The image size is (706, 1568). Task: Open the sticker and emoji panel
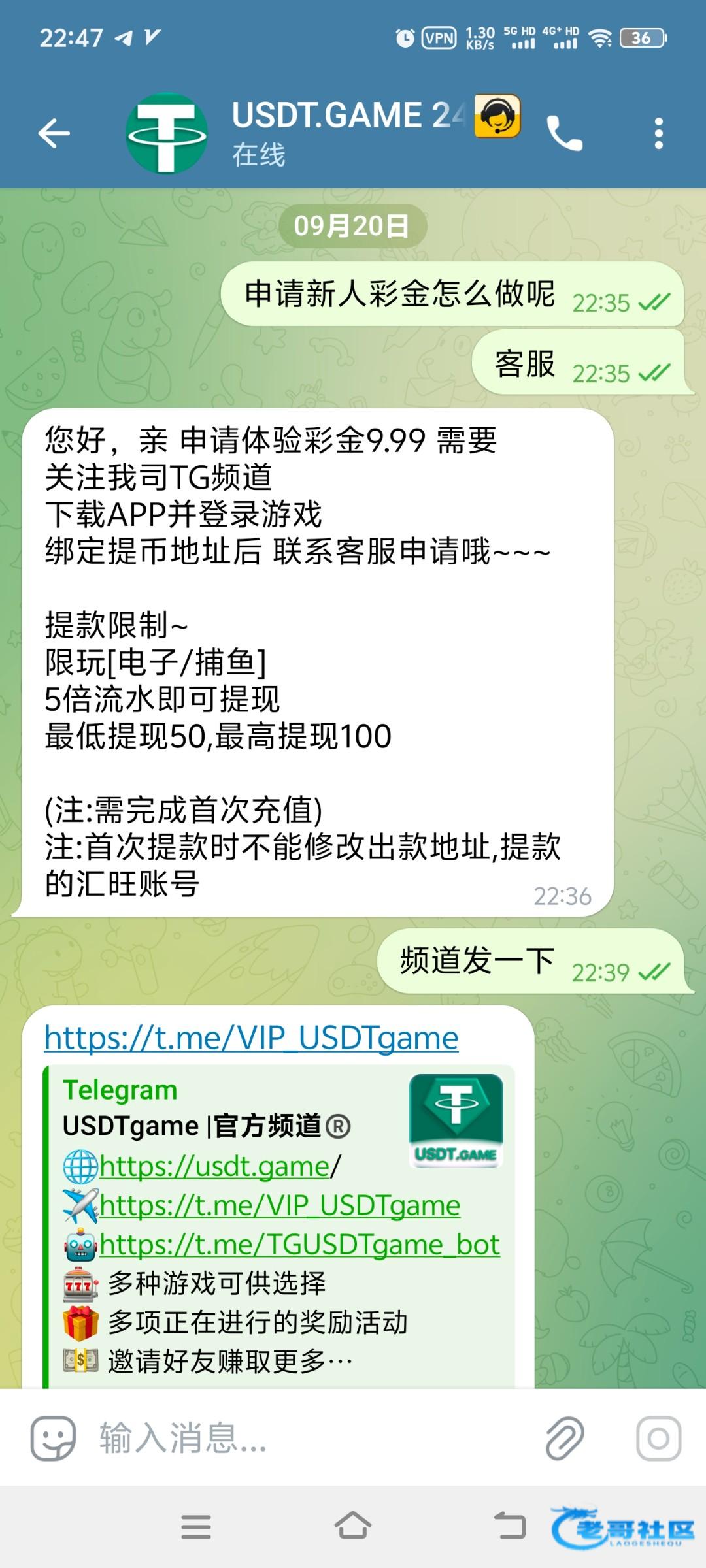click(52, 1438)
